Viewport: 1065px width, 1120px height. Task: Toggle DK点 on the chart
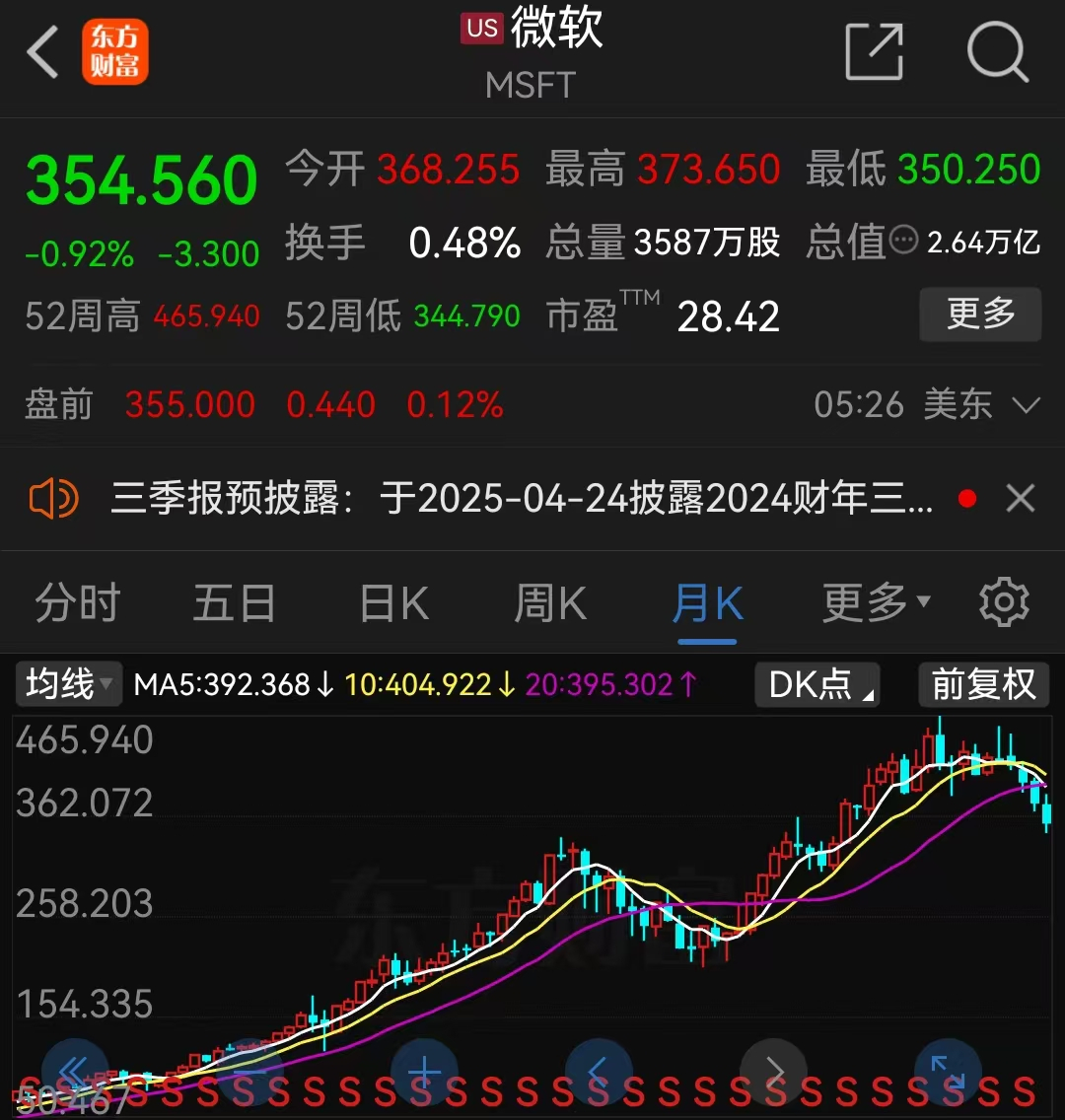coord(816,685)
